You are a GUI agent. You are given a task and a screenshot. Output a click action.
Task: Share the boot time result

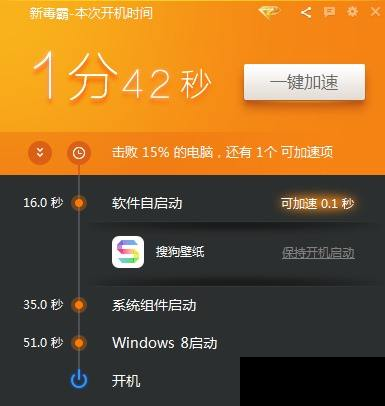[306, 13]
